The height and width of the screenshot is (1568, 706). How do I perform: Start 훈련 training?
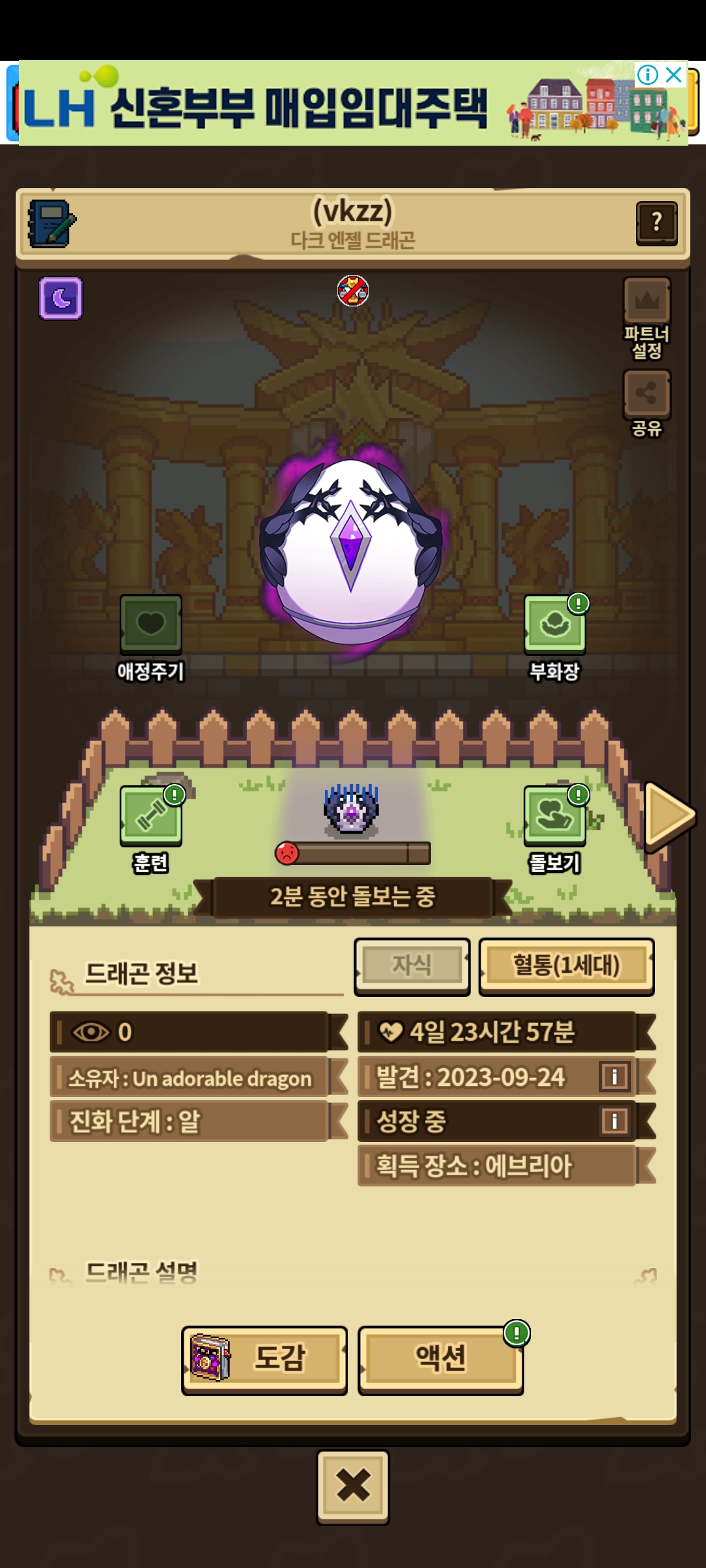151,816
